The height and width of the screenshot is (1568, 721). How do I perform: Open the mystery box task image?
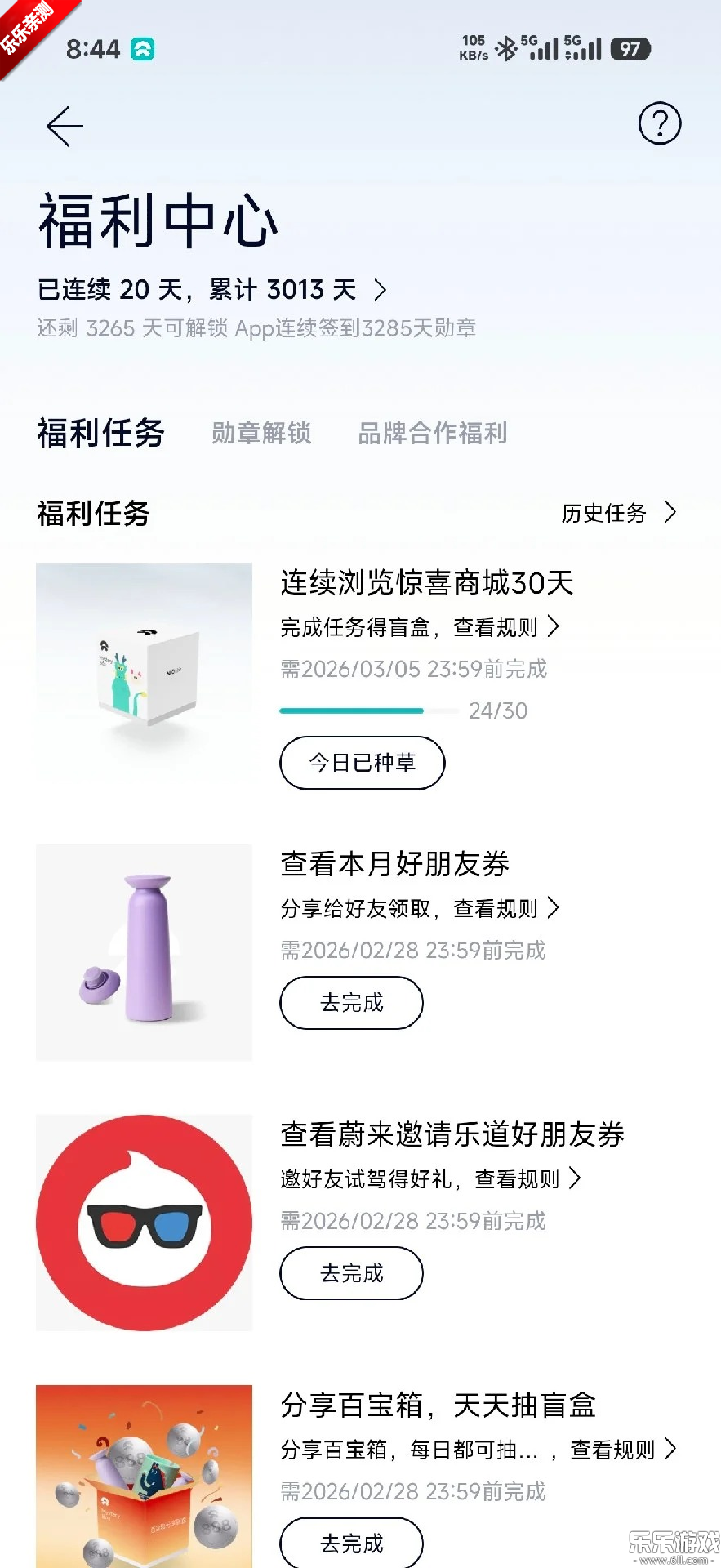pyautogui.click(x=144, y=671)
